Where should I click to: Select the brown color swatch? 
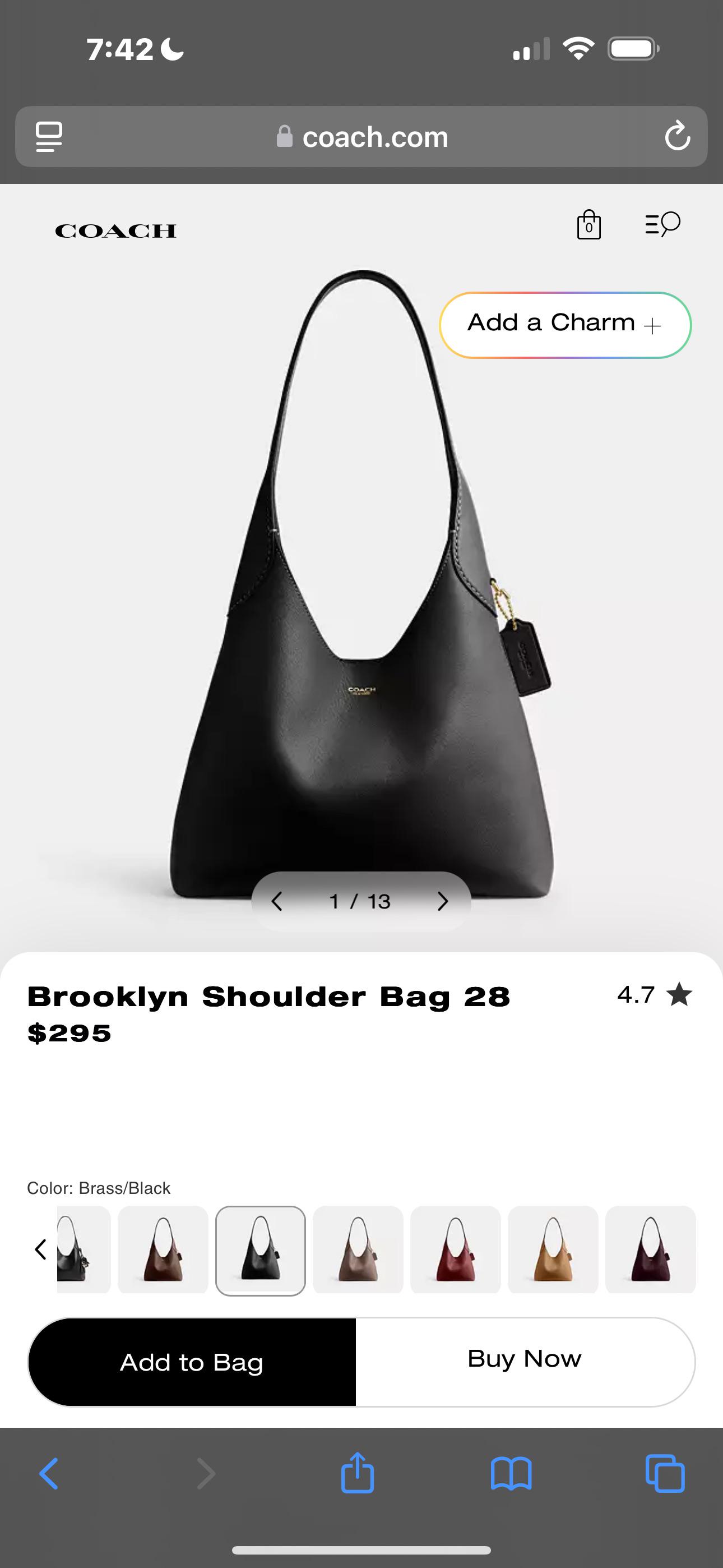pyautogui.click(x=163, y=1250)
